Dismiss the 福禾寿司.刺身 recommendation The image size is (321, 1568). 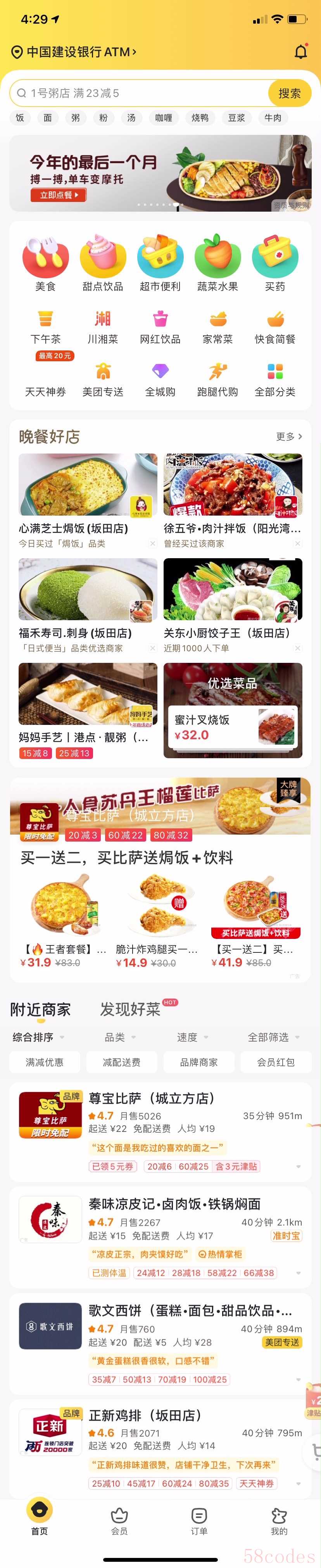point(152,648)
